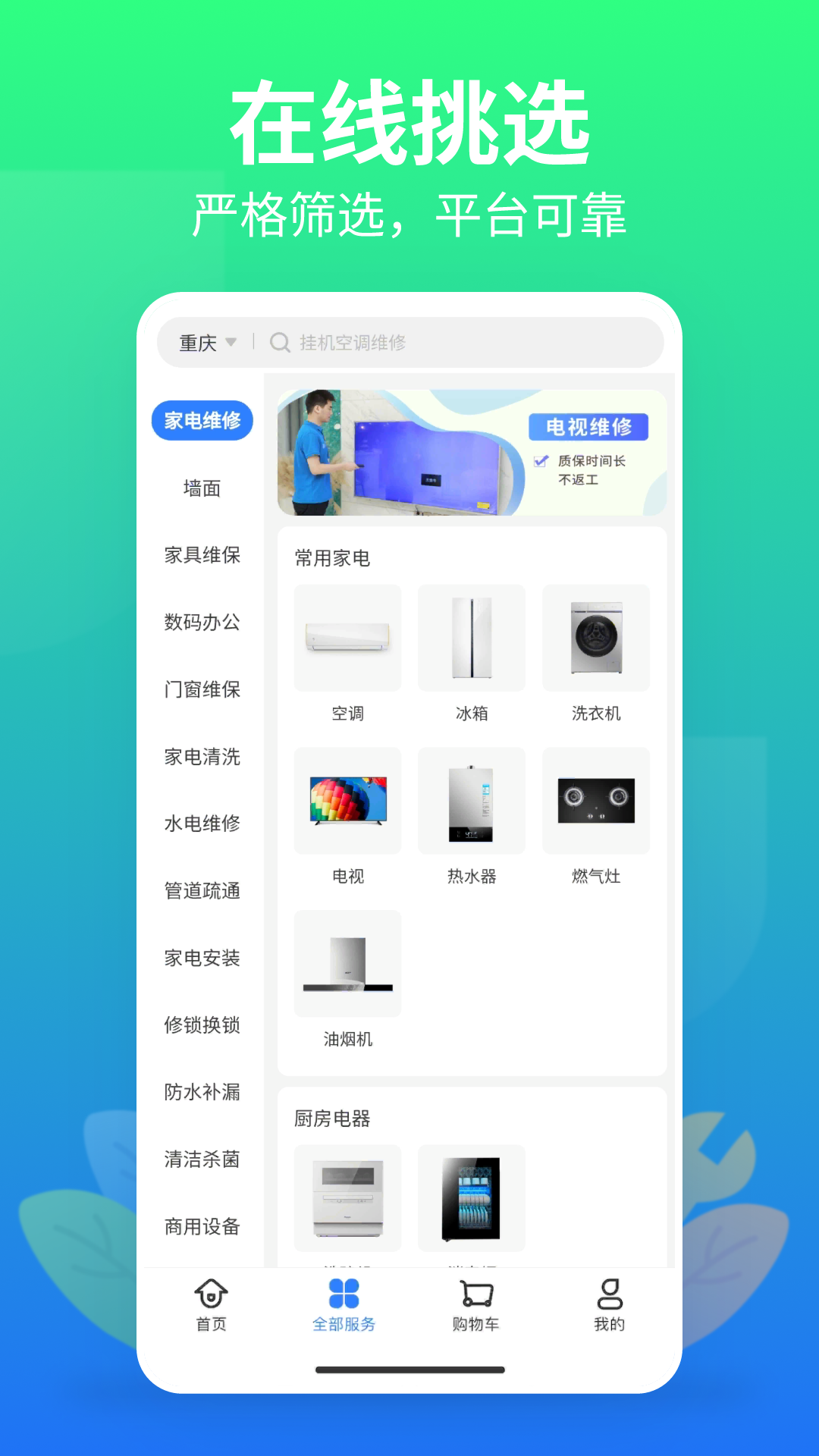Open the 燃气灶 gas stove service
The width and height of the screenshot is (819, 1456).
[596, 800]
